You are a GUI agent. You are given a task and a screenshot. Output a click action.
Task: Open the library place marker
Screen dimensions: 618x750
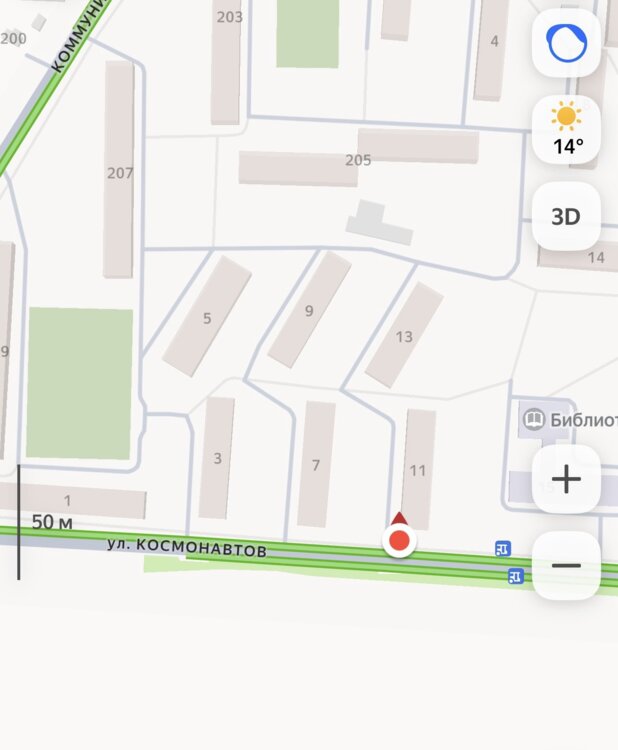click(535, 419)
